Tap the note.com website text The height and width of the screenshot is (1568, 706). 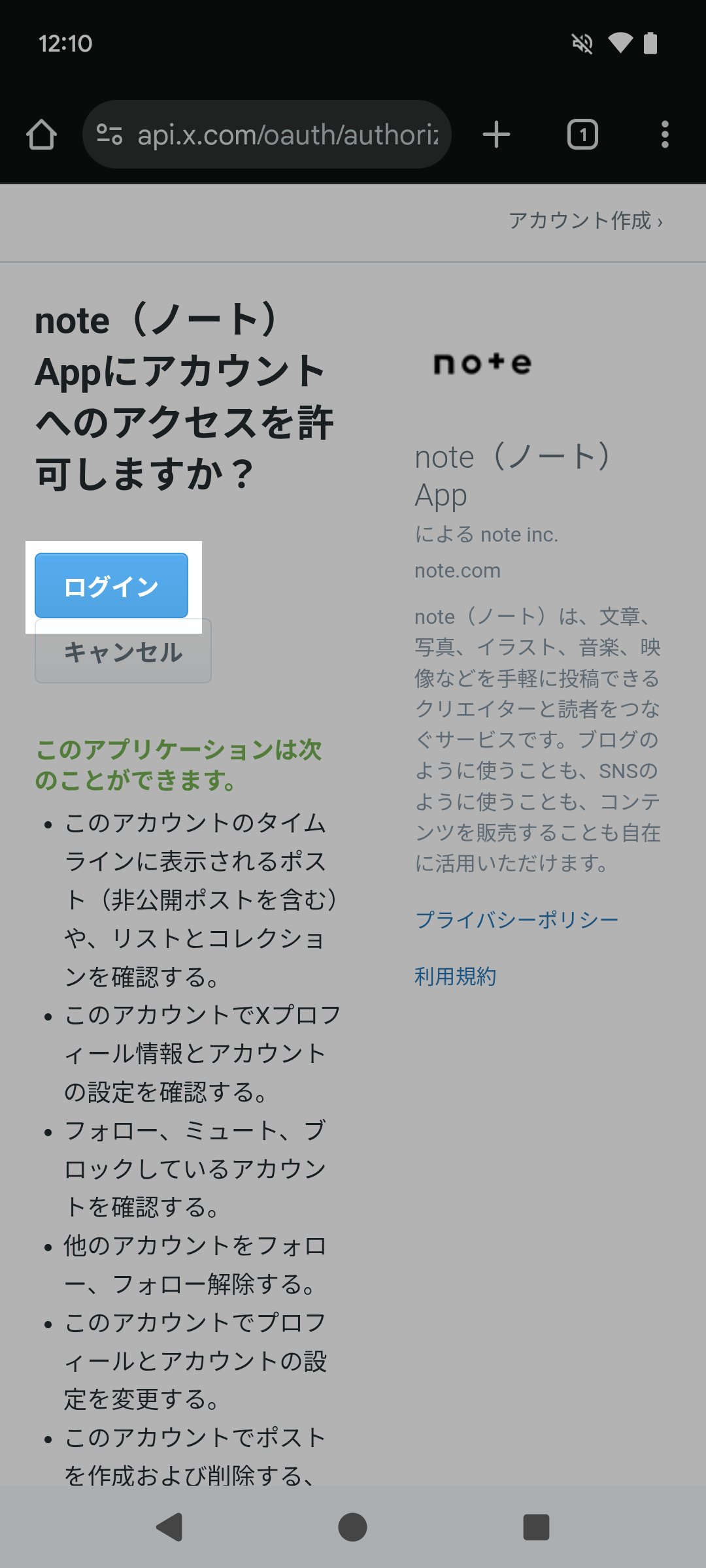(x=458, y=570)
